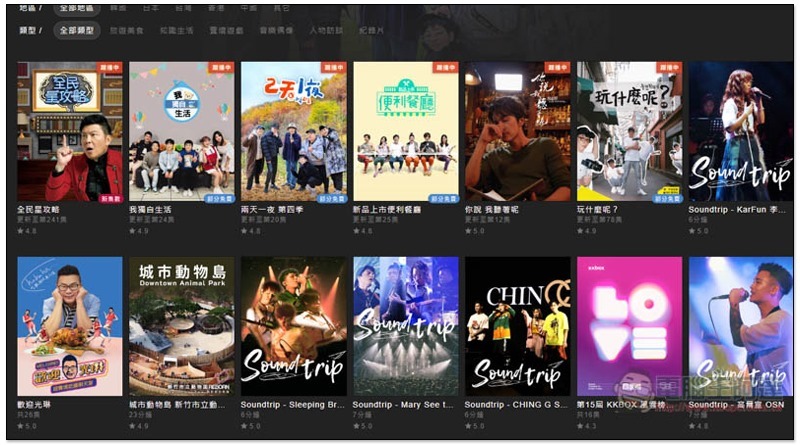This screenshot has width=800, height=445.
Task: Select the 全部類型 filter chip
Action: coord(77,31)
